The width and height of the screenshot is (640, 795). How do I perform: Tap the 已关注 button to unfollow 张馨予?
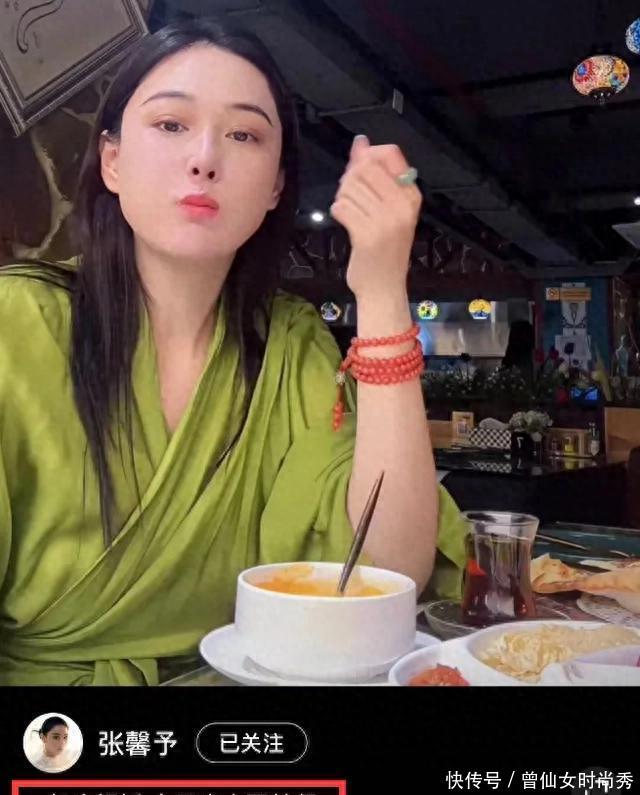pyautogui.click(x=252, y=743)
